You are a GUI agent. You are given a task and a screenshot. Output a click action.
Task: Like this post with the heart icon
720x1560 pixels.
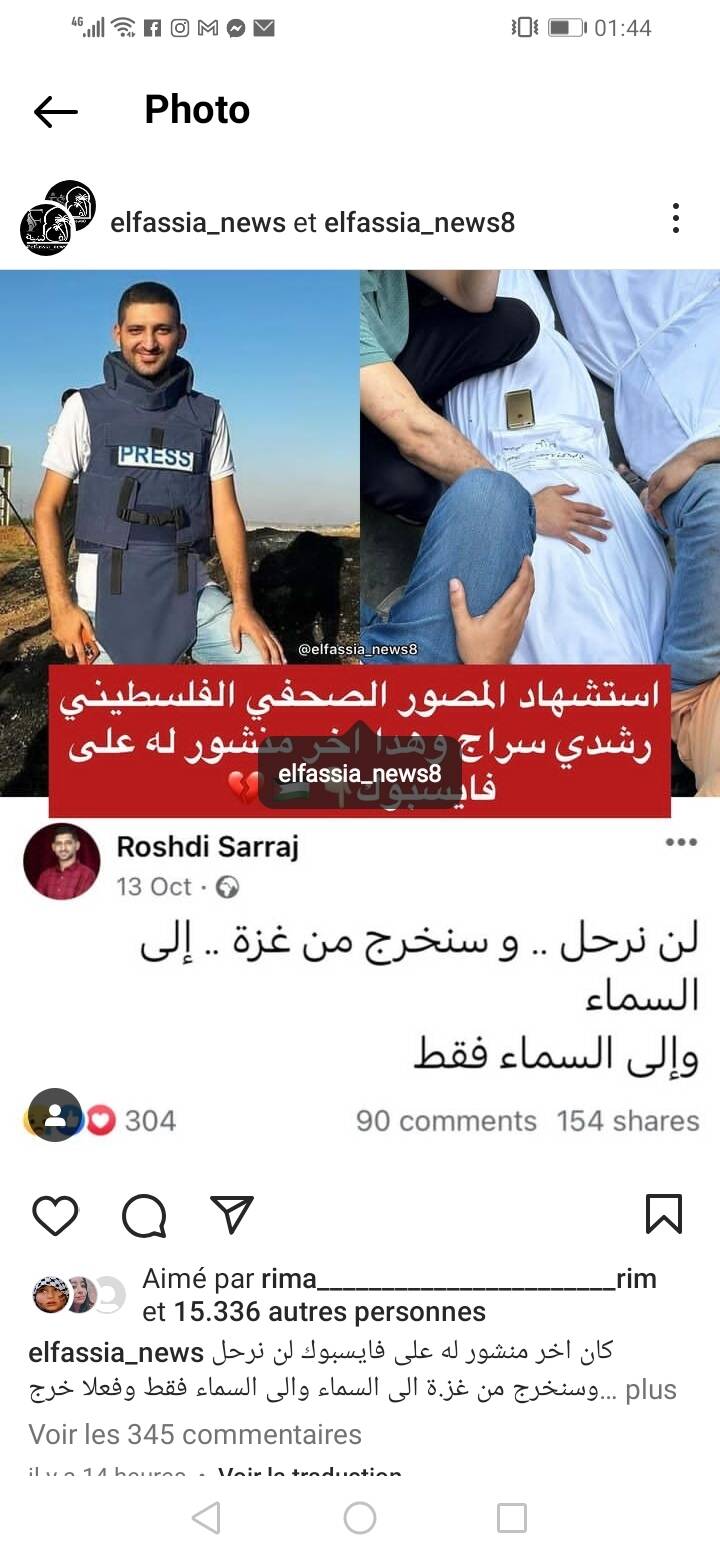[x=55, y=1215]
